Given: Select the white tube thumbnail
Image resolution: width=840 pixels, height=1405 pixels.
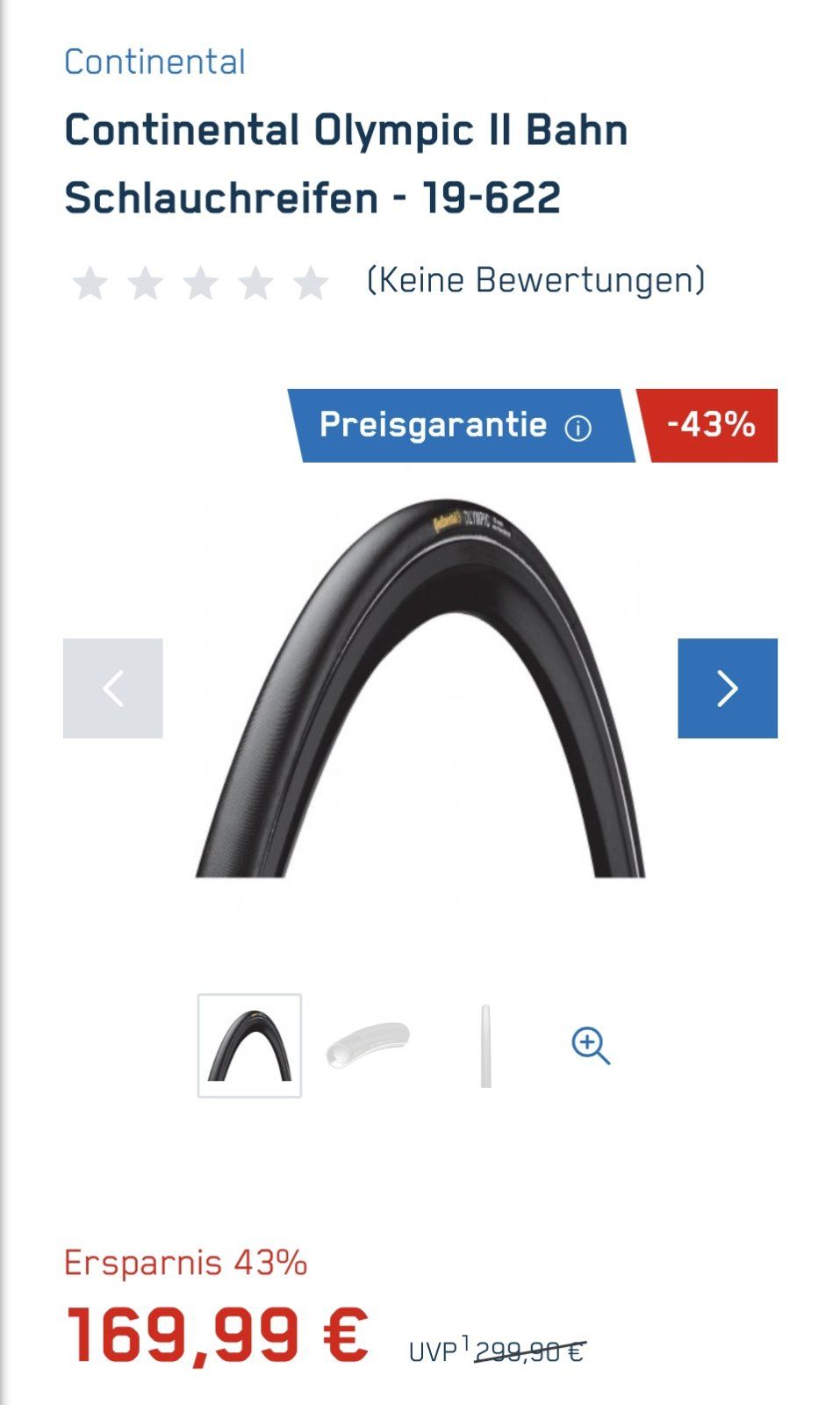Looking at the screenshot, I should pyautogui.click(x=368, y=1045).
